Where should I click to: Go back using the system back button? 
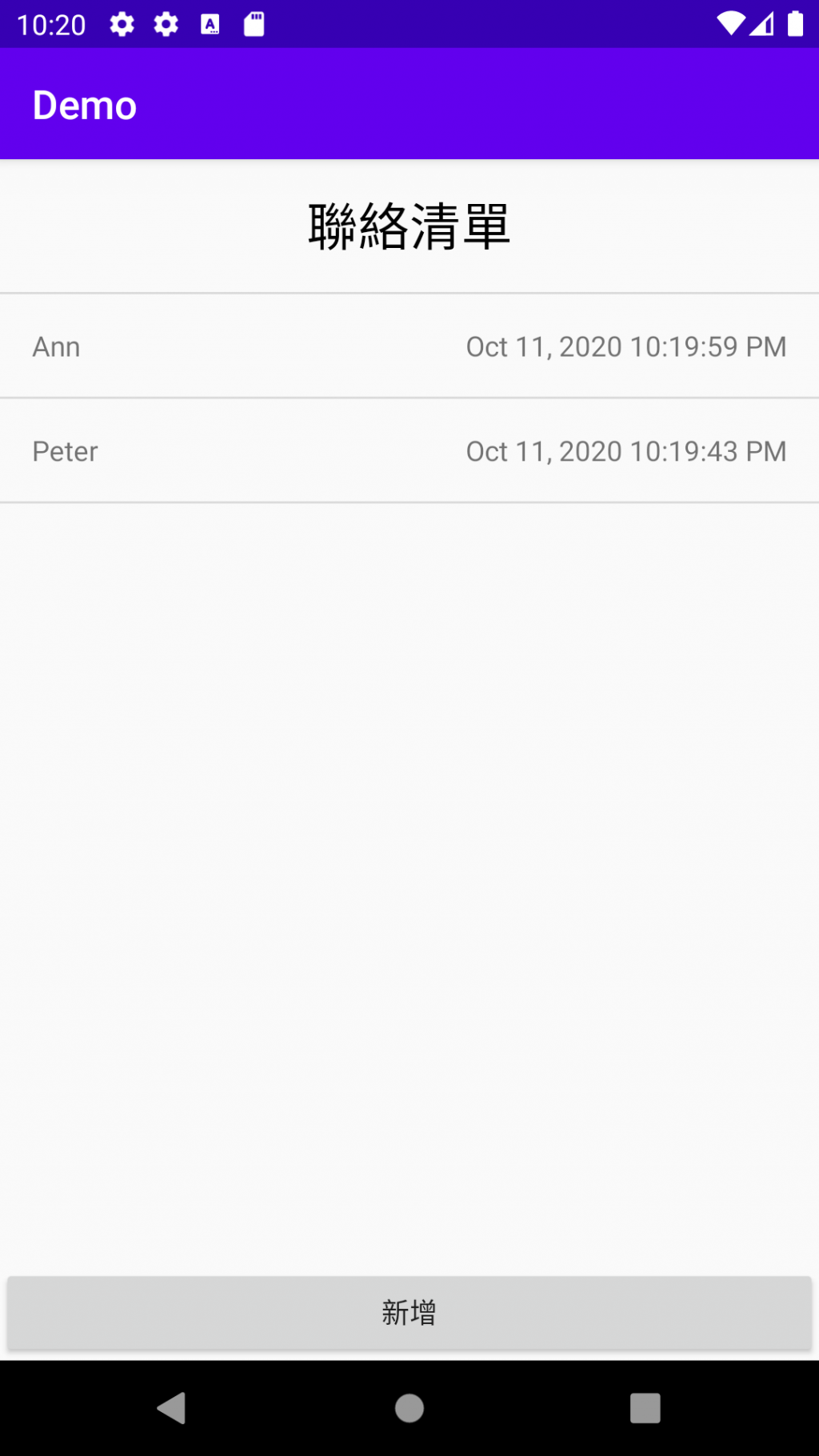pos(171,1408)
